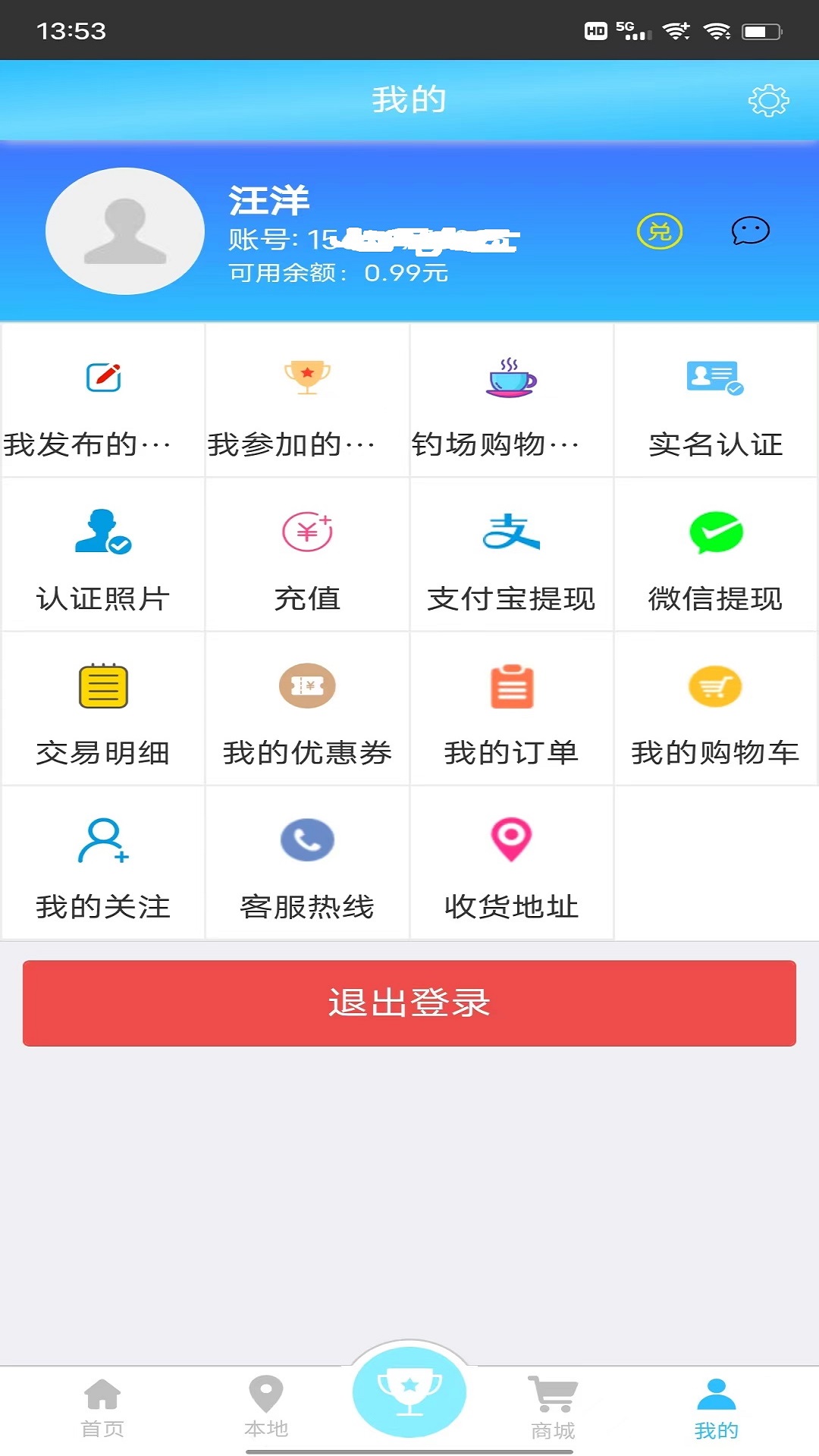
Task: Tap the yellow 兑 exchange icon
Action: (x=660, y=231)
